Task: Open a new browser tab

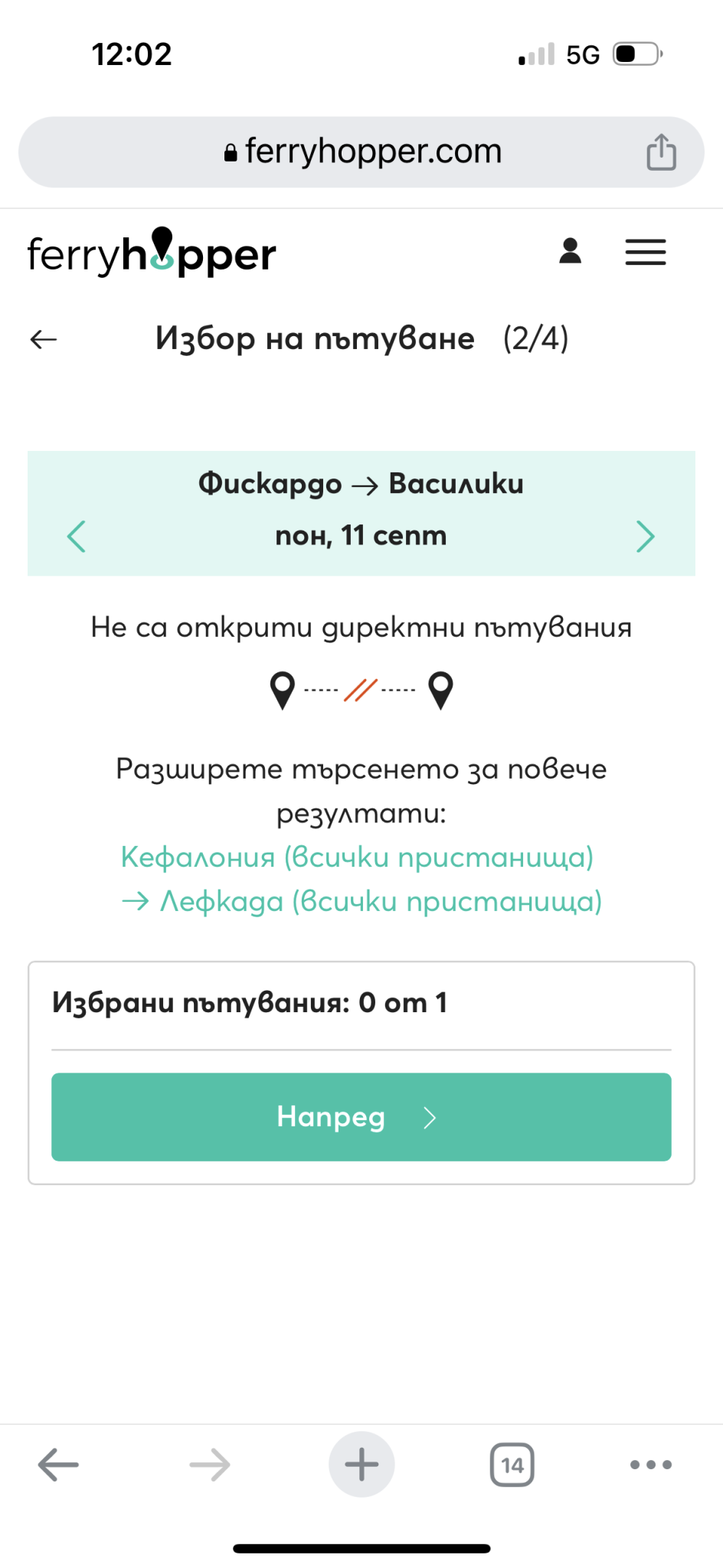Action: click(361, 1465)
